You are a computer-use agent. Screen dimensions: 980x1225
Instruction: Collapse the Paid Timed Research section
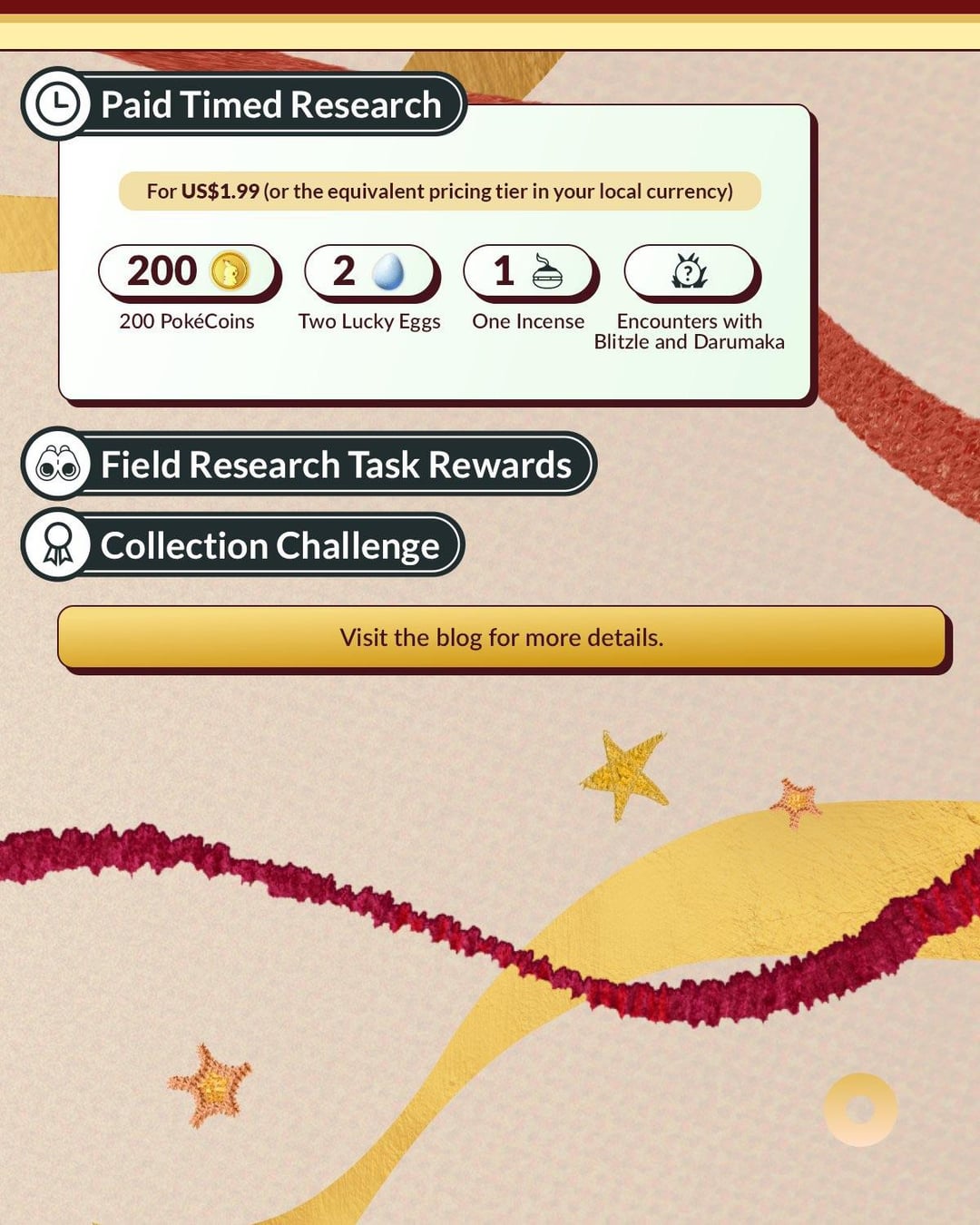(x=270, y=105)
